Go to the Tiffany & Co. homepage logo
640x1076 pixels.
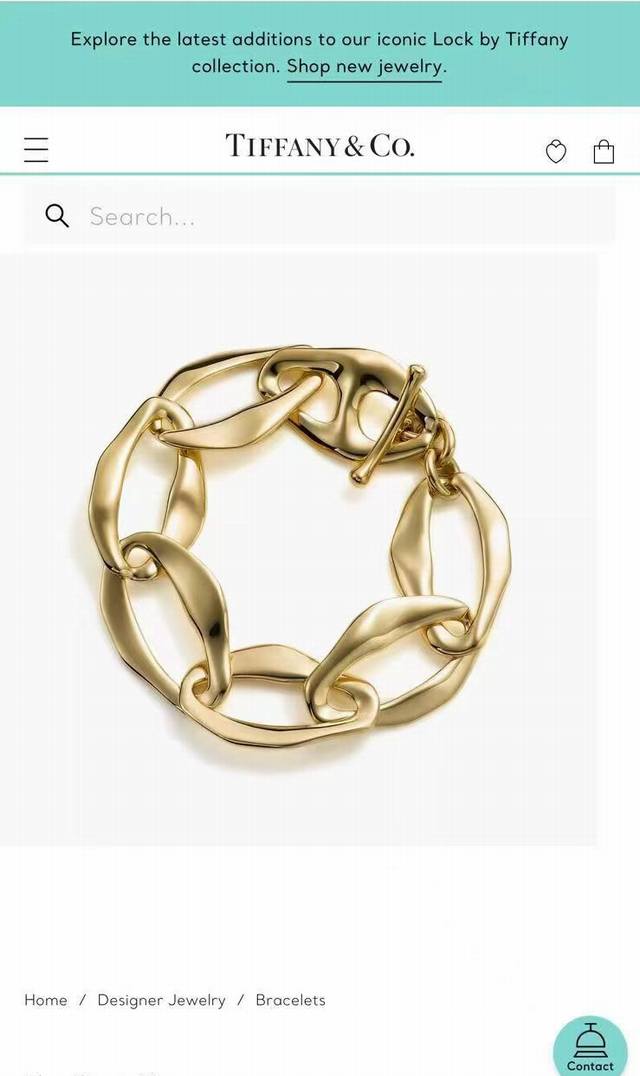(319, 146)
